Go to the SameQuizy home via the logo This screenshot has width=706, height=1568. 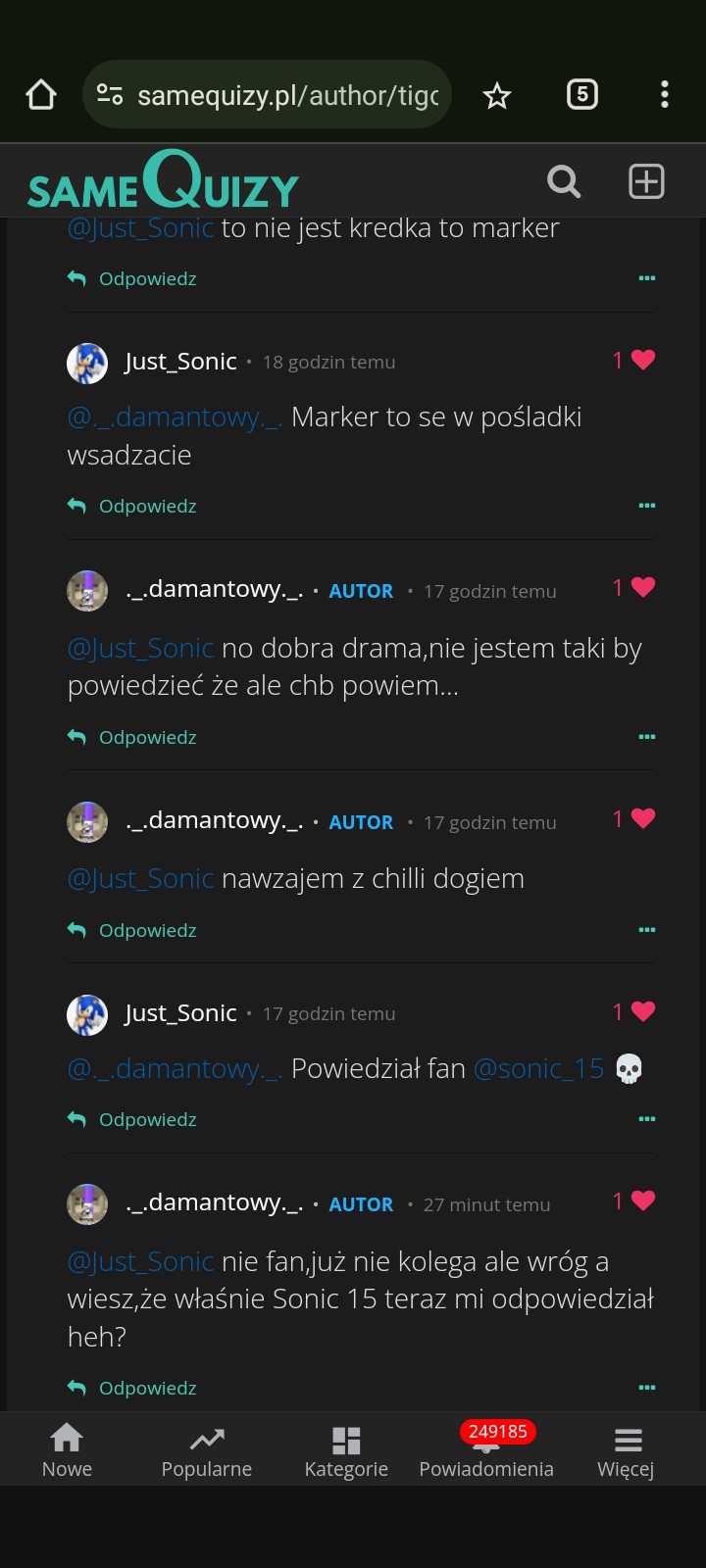[x=163, y=183]
